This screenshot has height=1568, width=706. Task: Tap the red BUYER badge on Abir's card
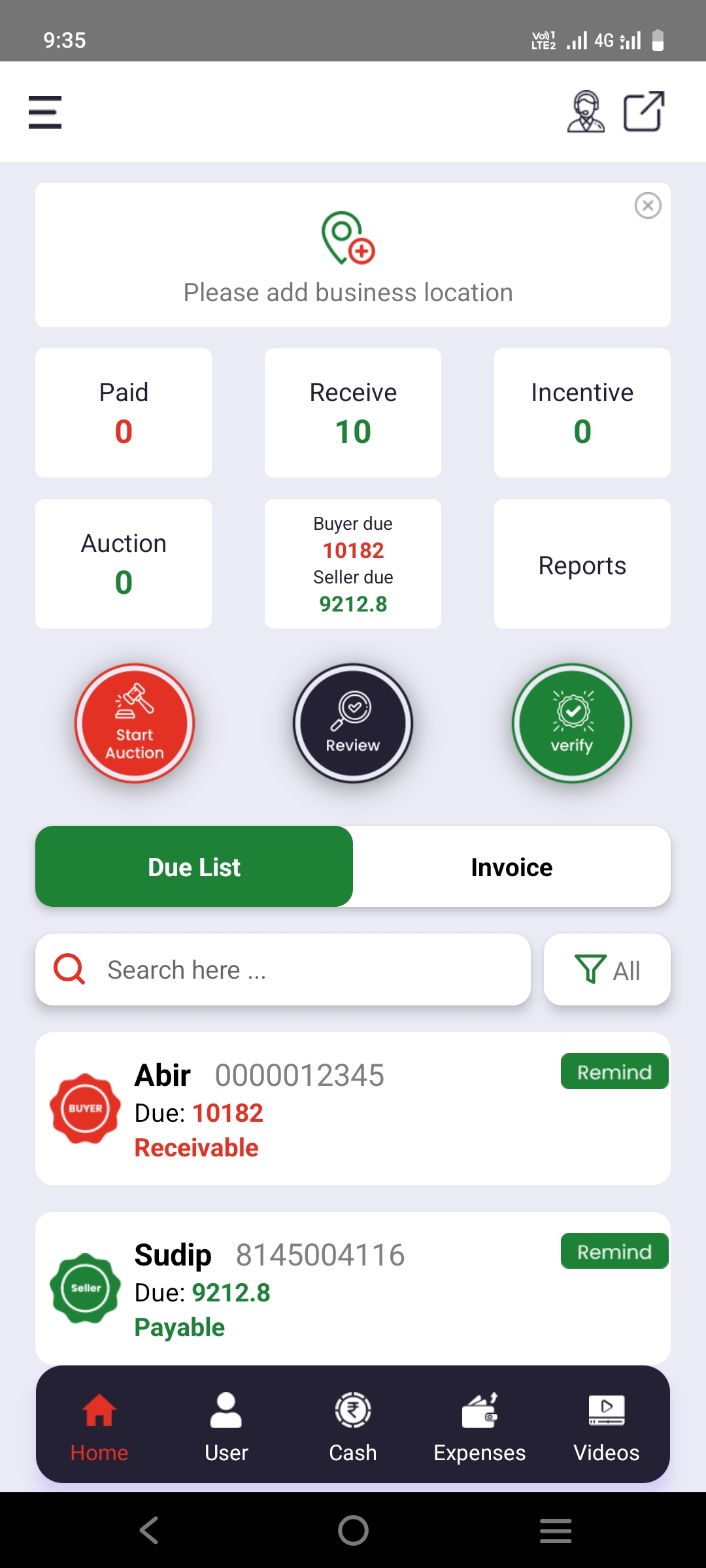coord(85,1108)
